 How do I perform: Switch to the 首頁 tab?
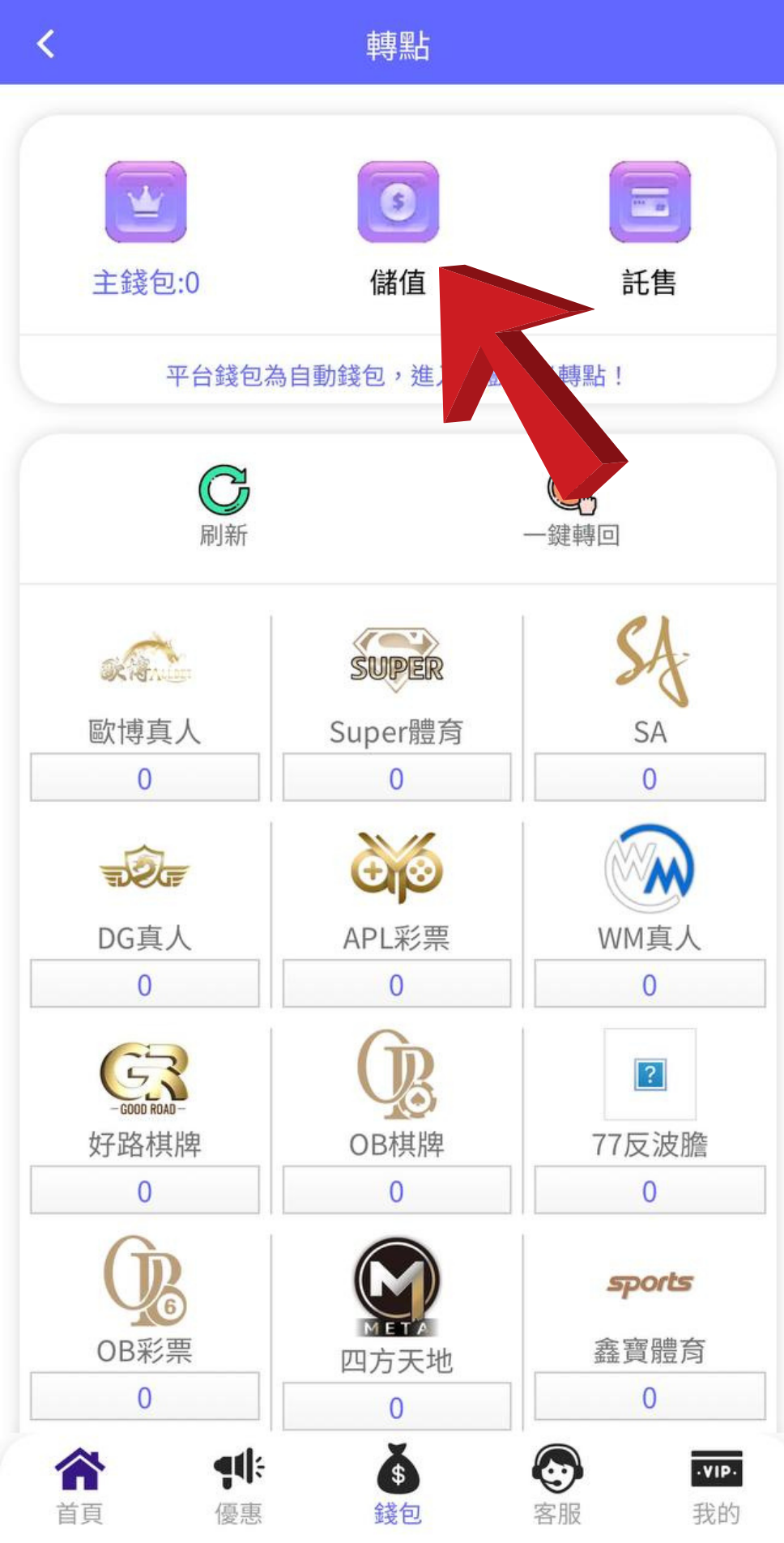(79, 1486)
